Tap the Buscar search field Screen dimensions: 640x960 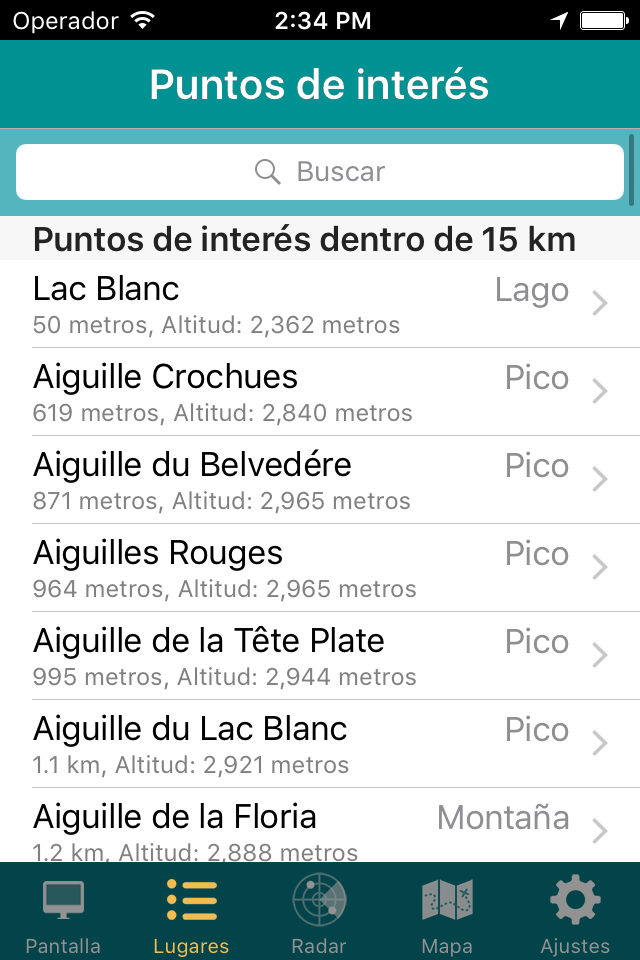pos(320,172)
